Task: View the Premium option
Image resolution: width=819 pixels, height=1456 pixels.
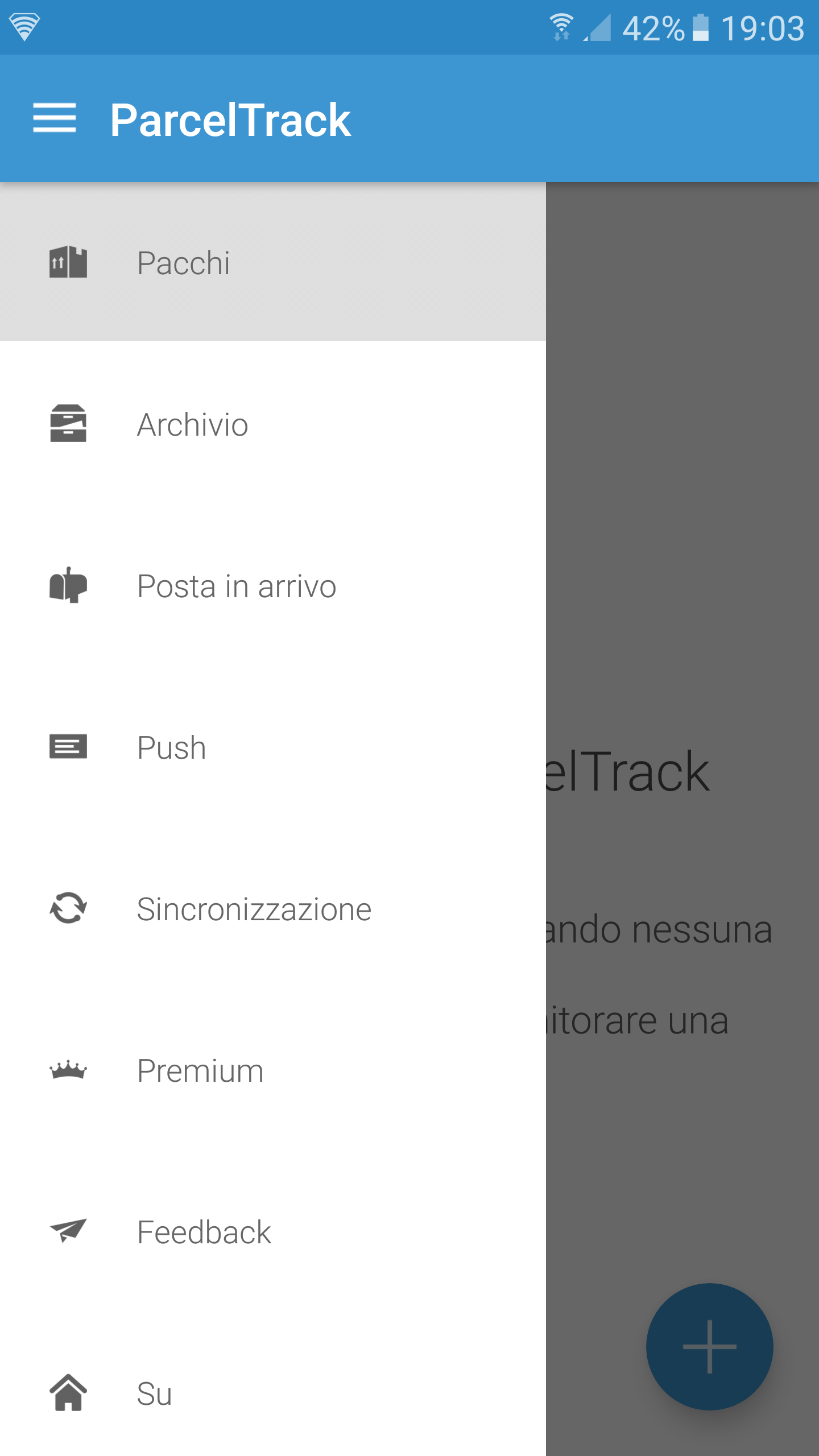Action: point(273,1070)
